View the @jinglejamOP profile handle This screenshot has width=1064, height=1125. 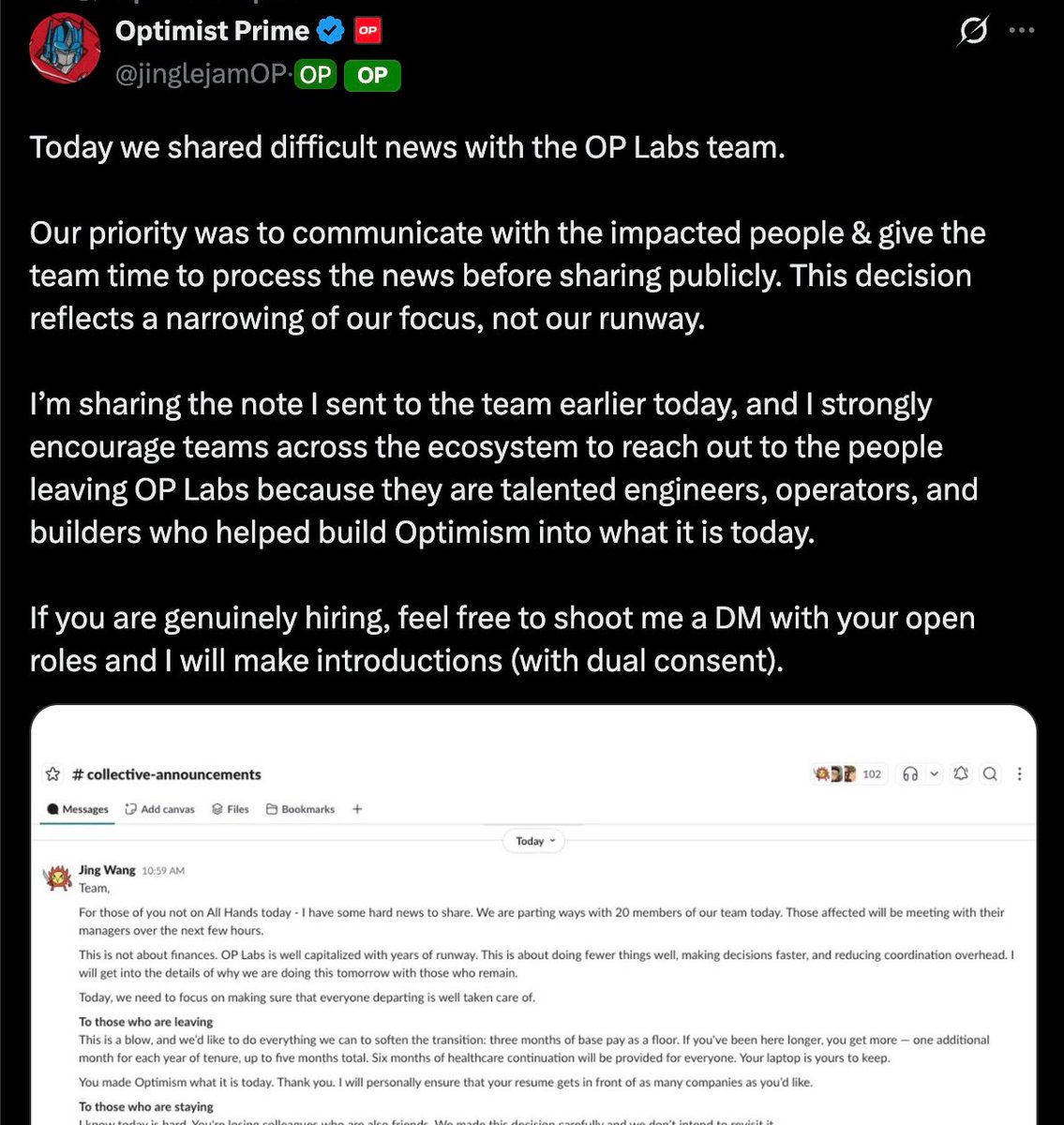(x=200, y=74)
